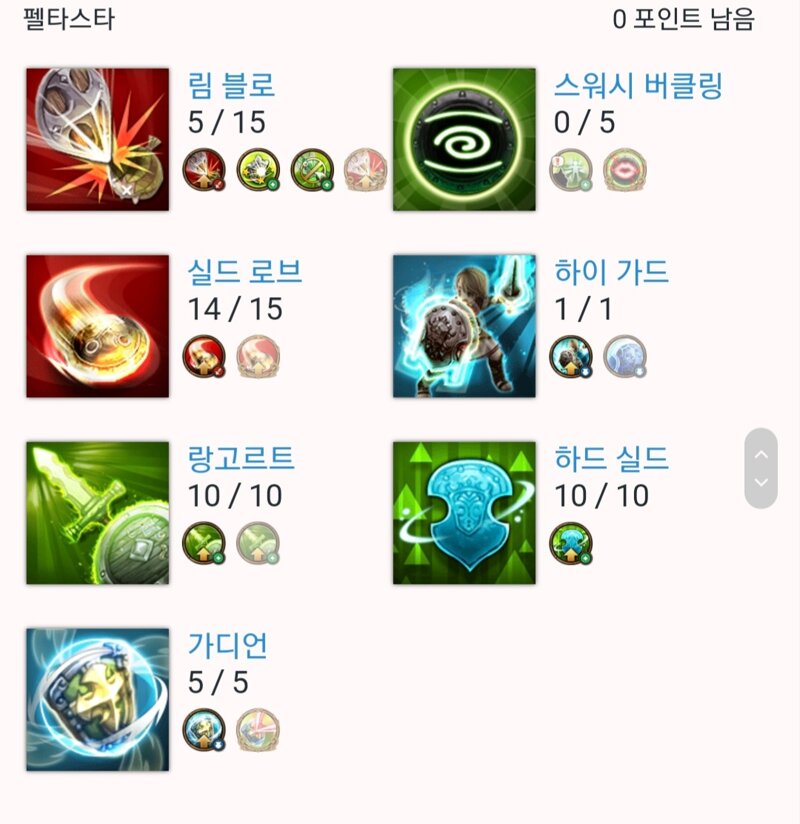Select the 실드 로브 skill image
800x824 pixels.
(x=97, y=326)
